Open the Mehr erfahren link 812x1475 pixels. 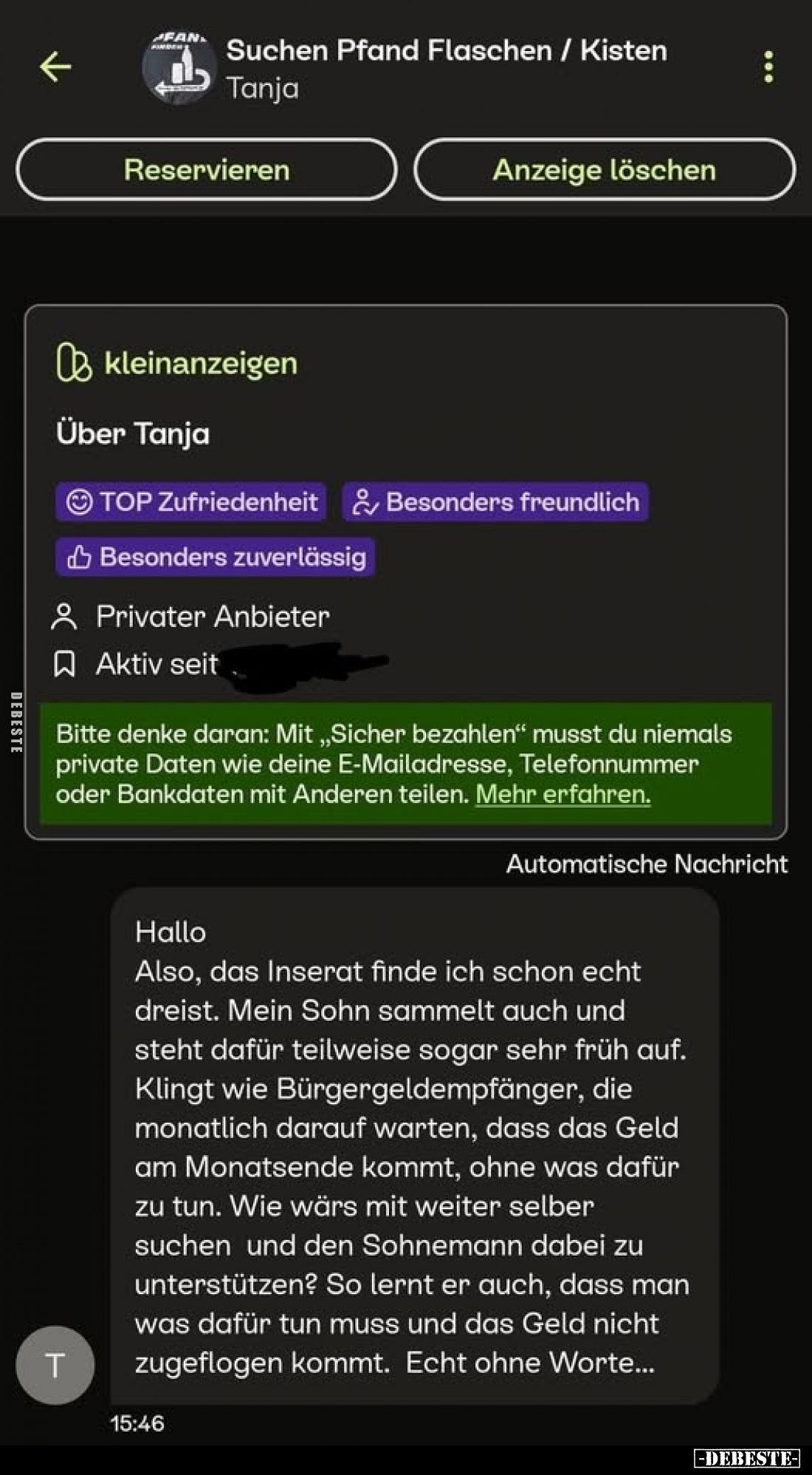(x=562, y=794)
